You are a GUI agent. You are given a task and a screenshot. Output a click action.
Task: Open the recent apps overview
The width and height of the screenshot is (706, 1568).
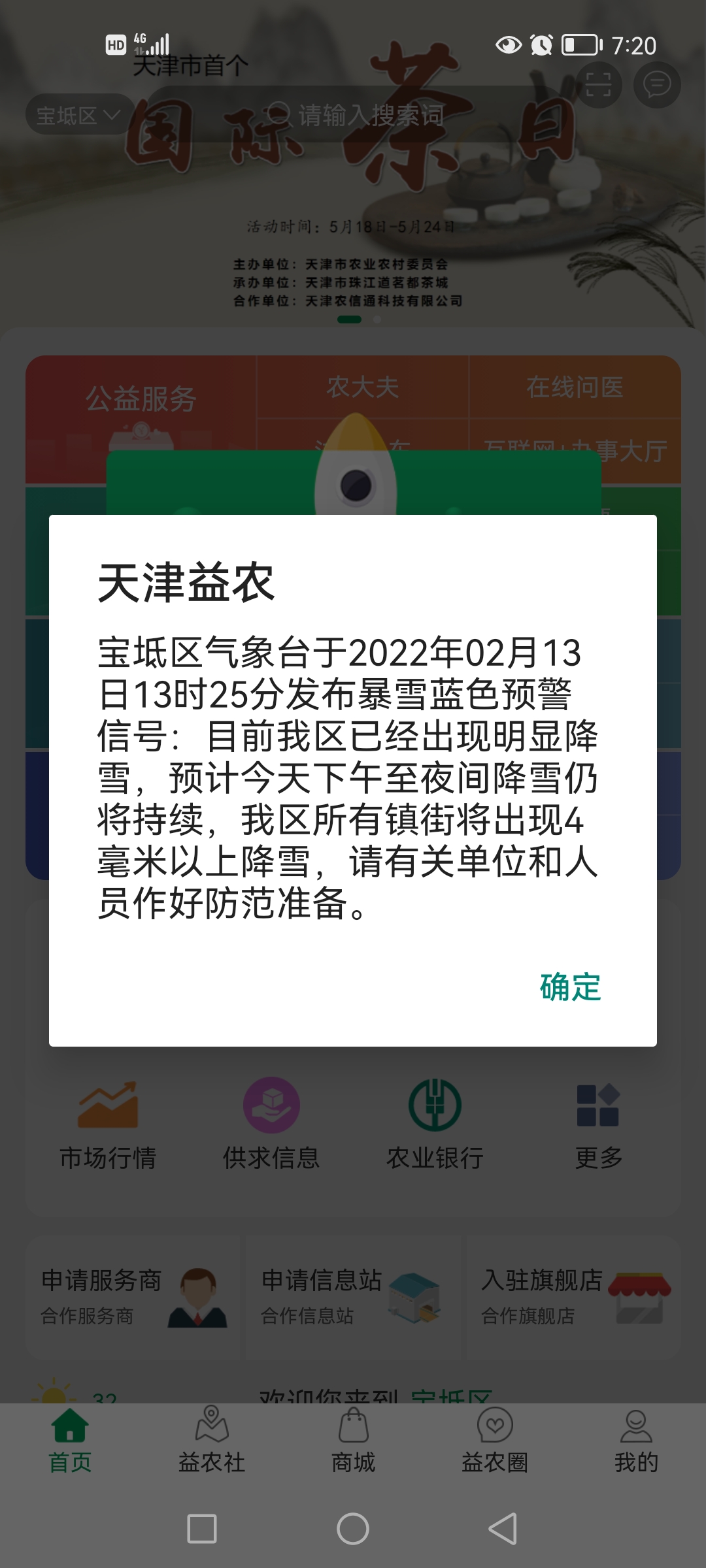pos(202,1529)
